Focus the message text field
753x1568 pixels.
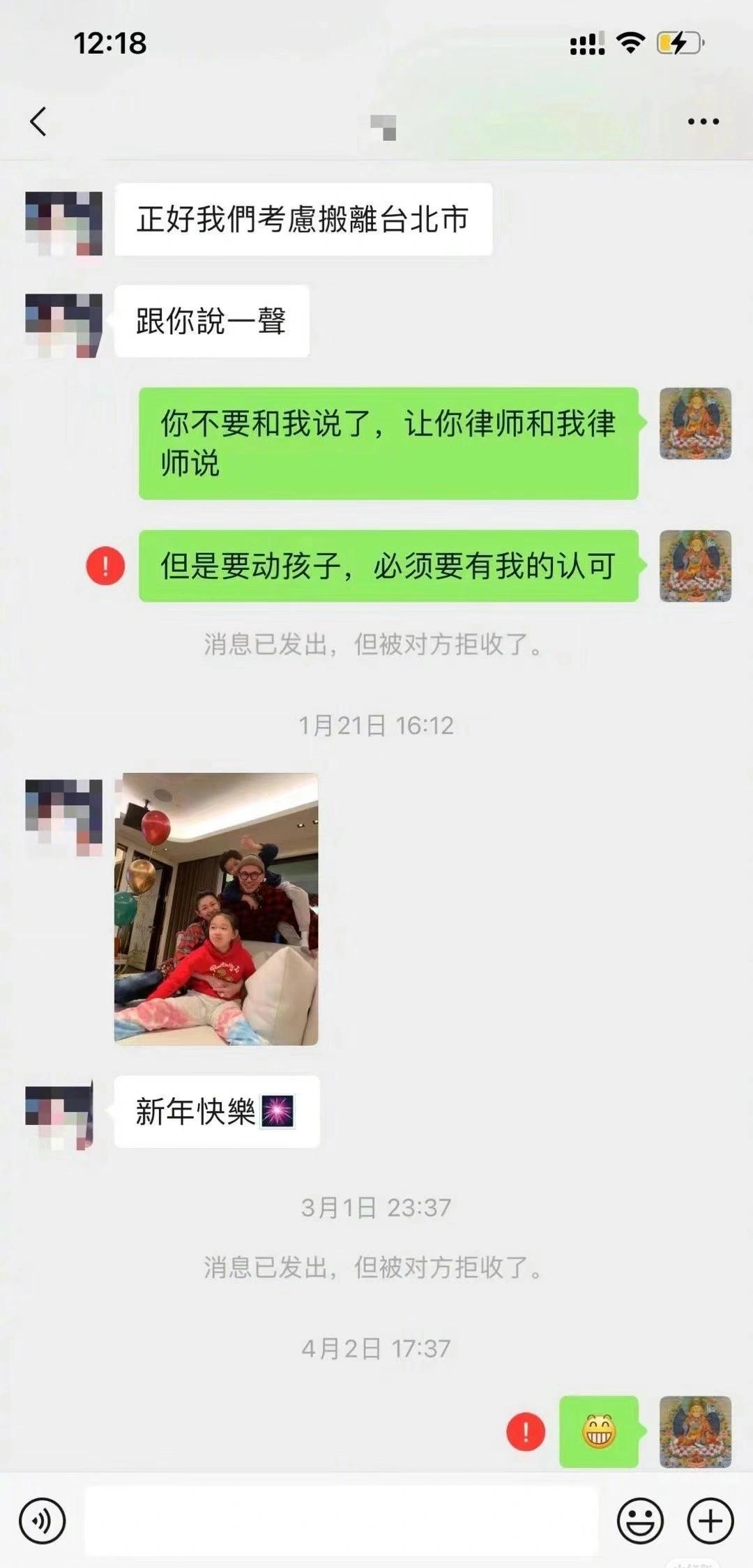click(x=342, y=1521)
